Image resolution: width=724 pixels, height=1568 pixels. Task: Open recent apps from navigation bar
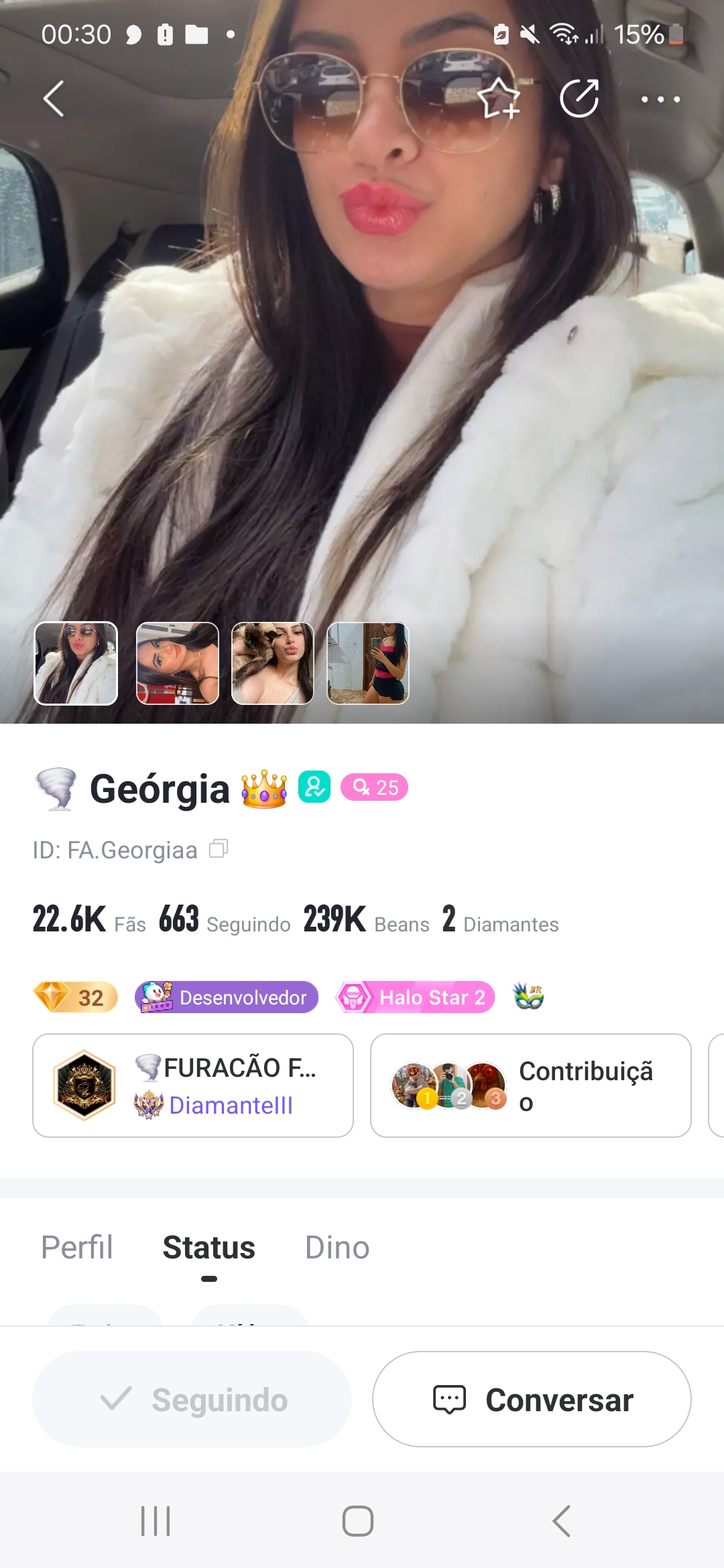pyautogui.click(x=156, y=1521)
